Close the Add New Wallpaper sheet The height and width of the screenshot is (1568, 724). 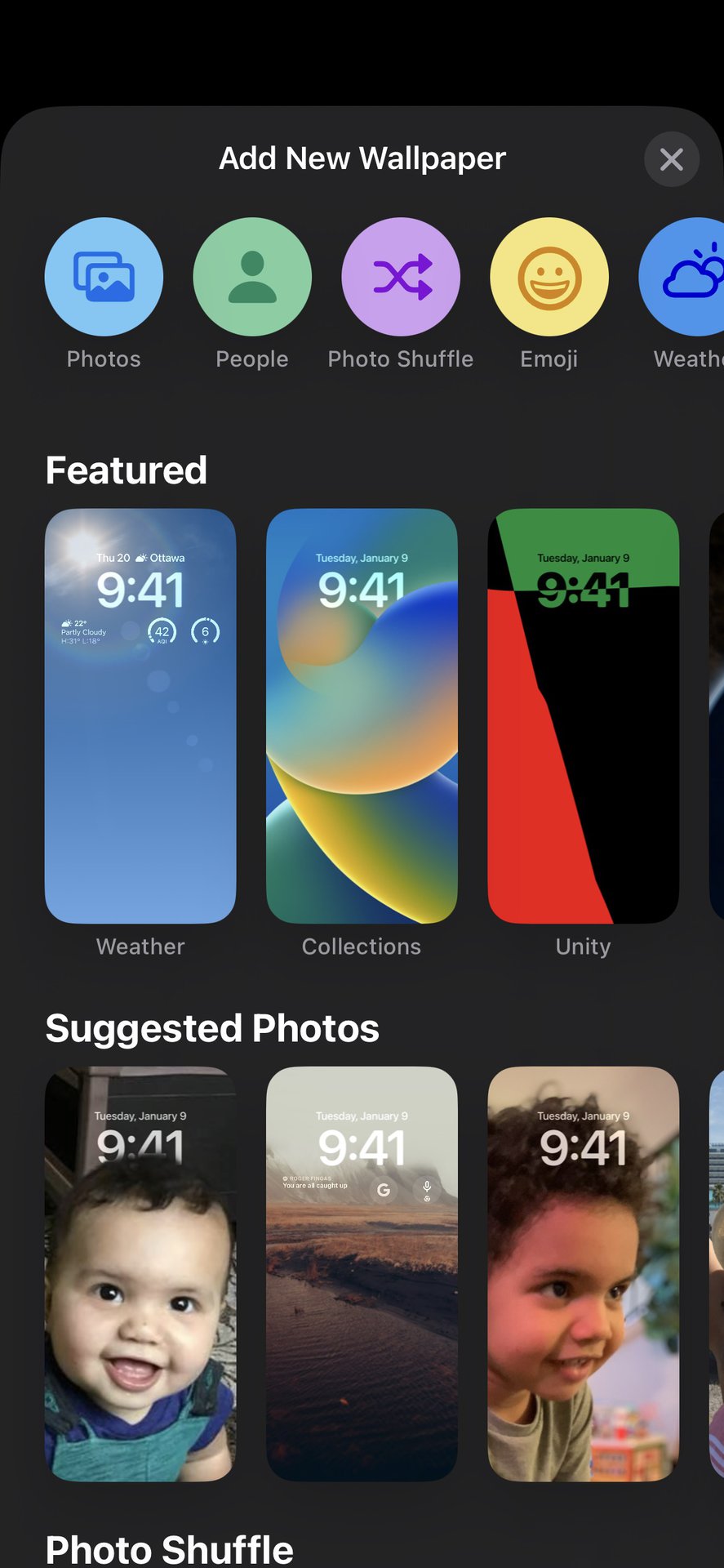671,159
